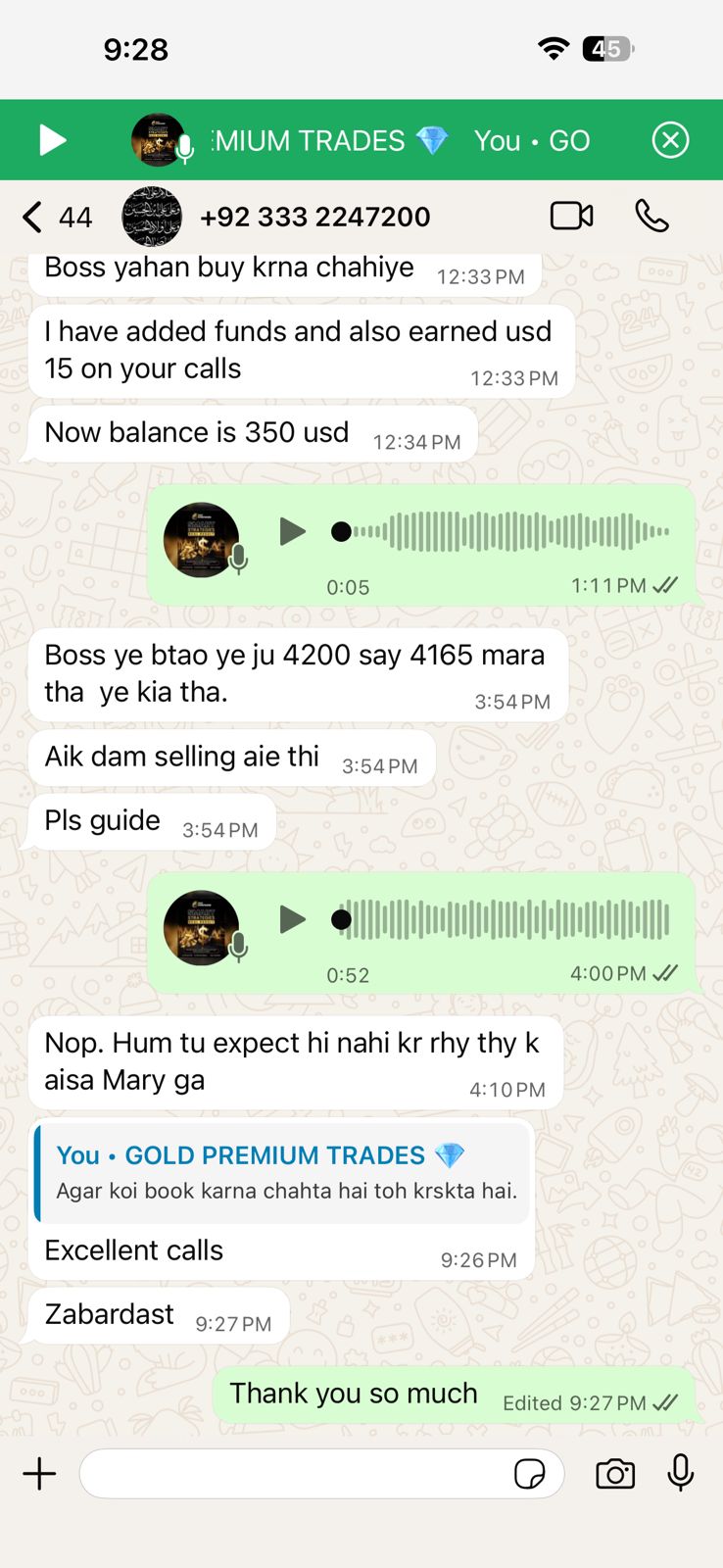
Task: Focus the message text field
Action: tap(294, 1474)
